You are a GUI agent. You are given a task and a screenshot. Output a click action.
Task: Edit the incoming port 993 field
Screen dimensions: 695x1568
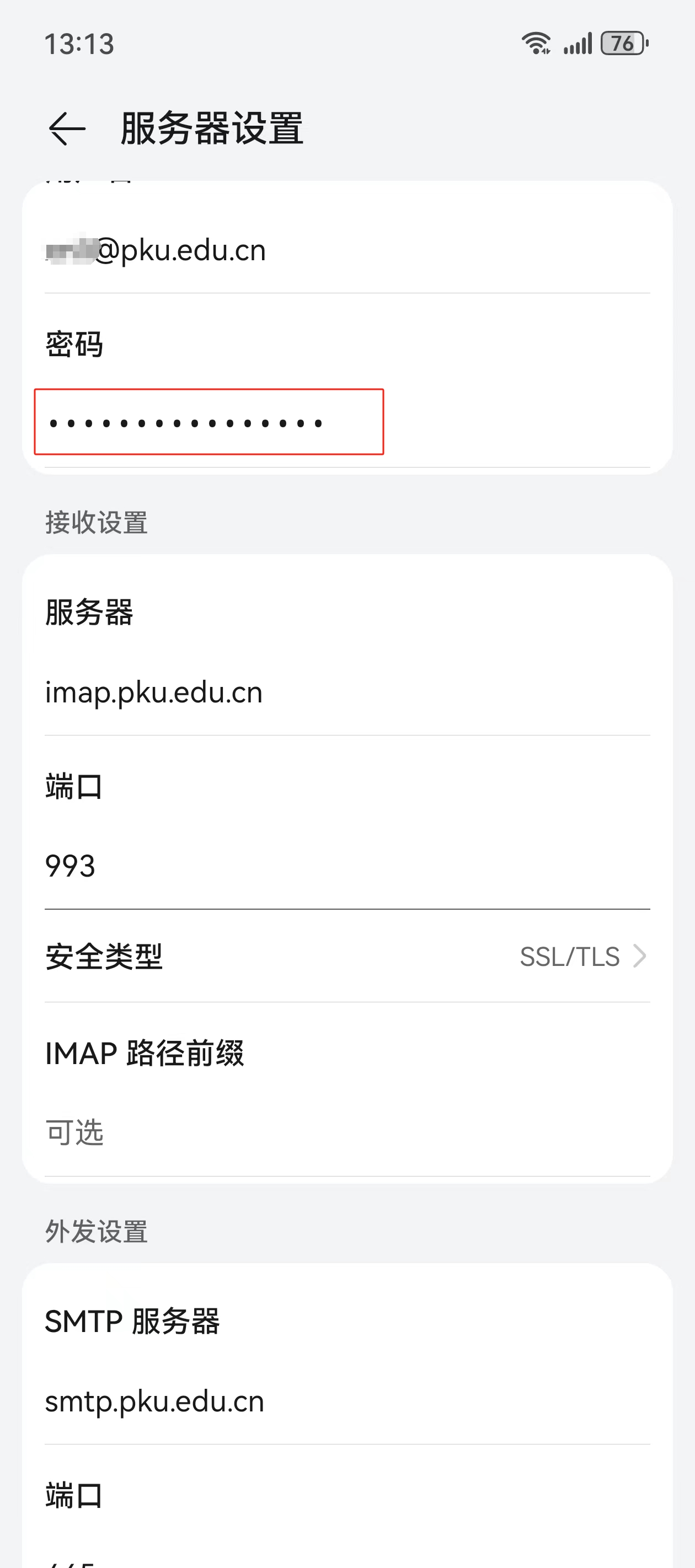[x=347, y=866]
